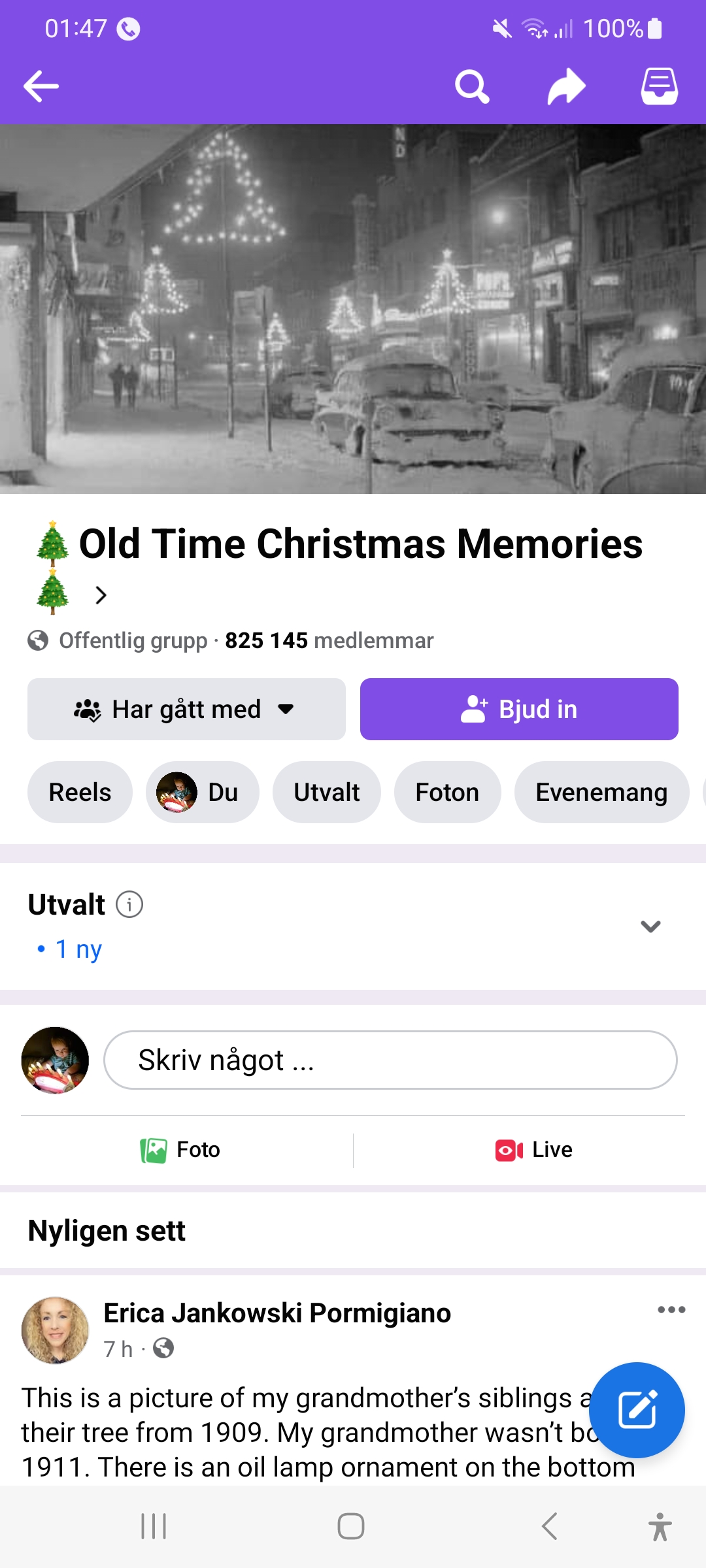The image size is (706, 1568).
Task: Select the Reels chip
Action: tap(80, 792)
